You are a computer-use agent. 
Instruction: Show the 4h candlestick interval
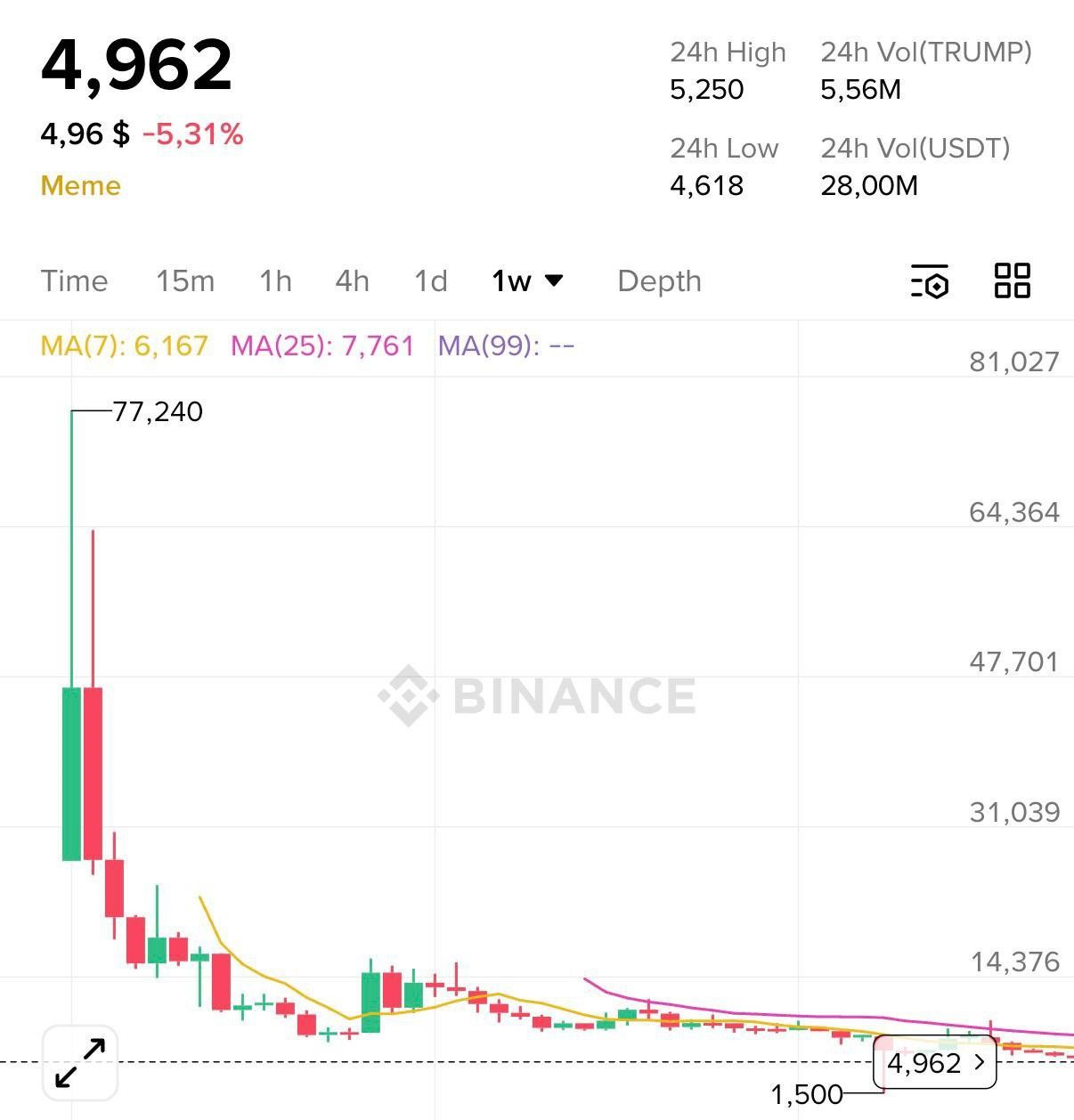tap(352, 281)
